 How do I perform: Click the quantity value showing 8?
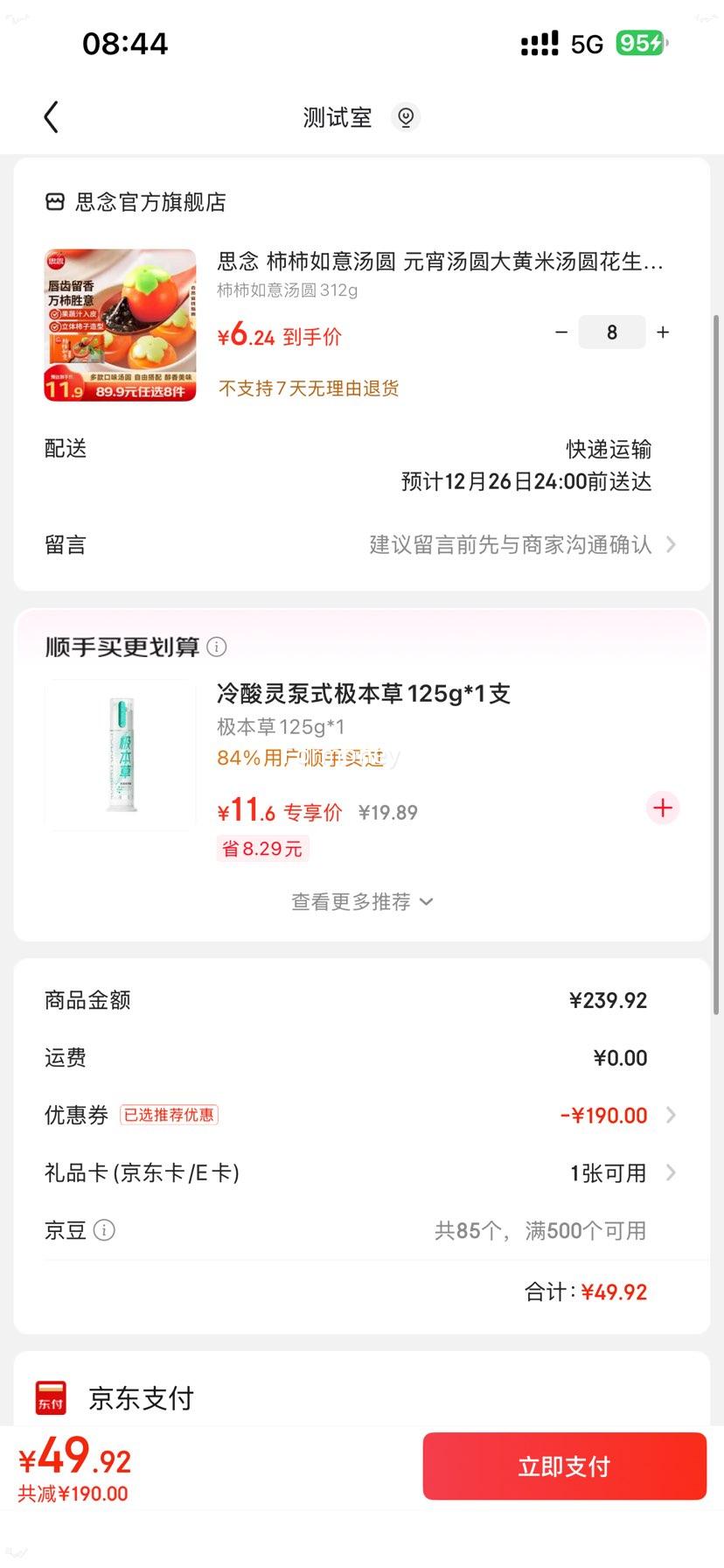[612, 332]
